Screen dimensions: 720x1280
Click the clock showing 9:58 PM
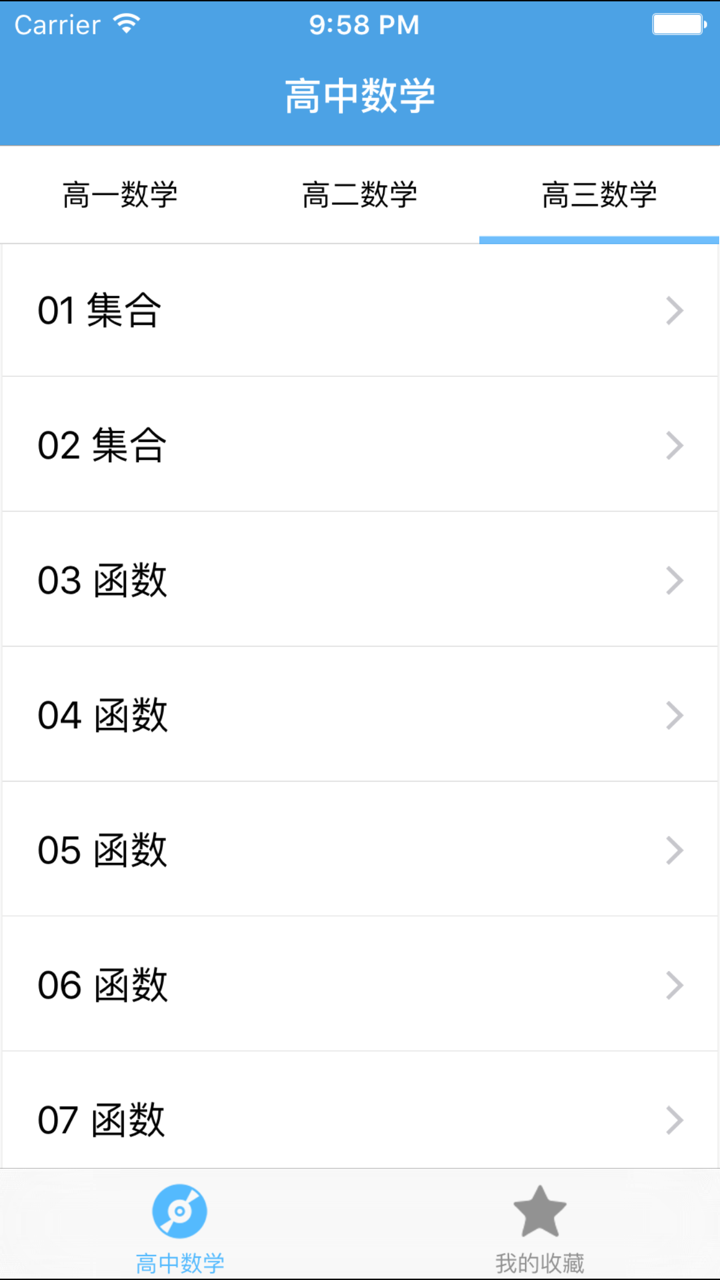(x=360, y=23)
